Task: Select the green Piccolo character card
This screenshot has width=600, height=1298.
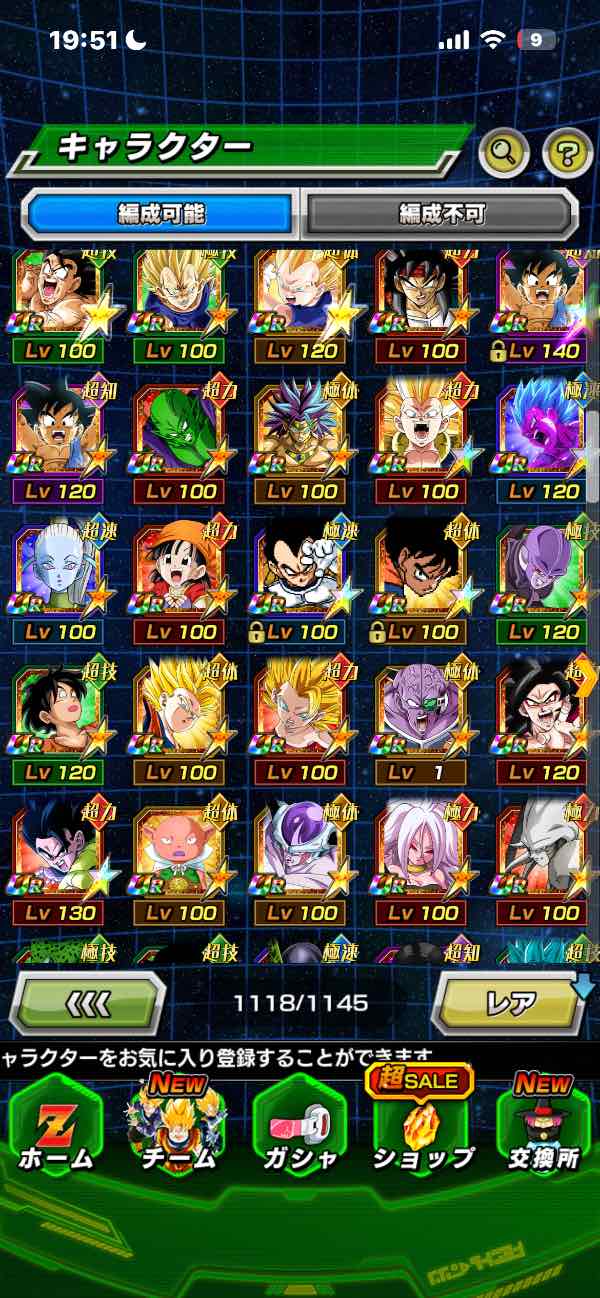Action: [182, 440]
